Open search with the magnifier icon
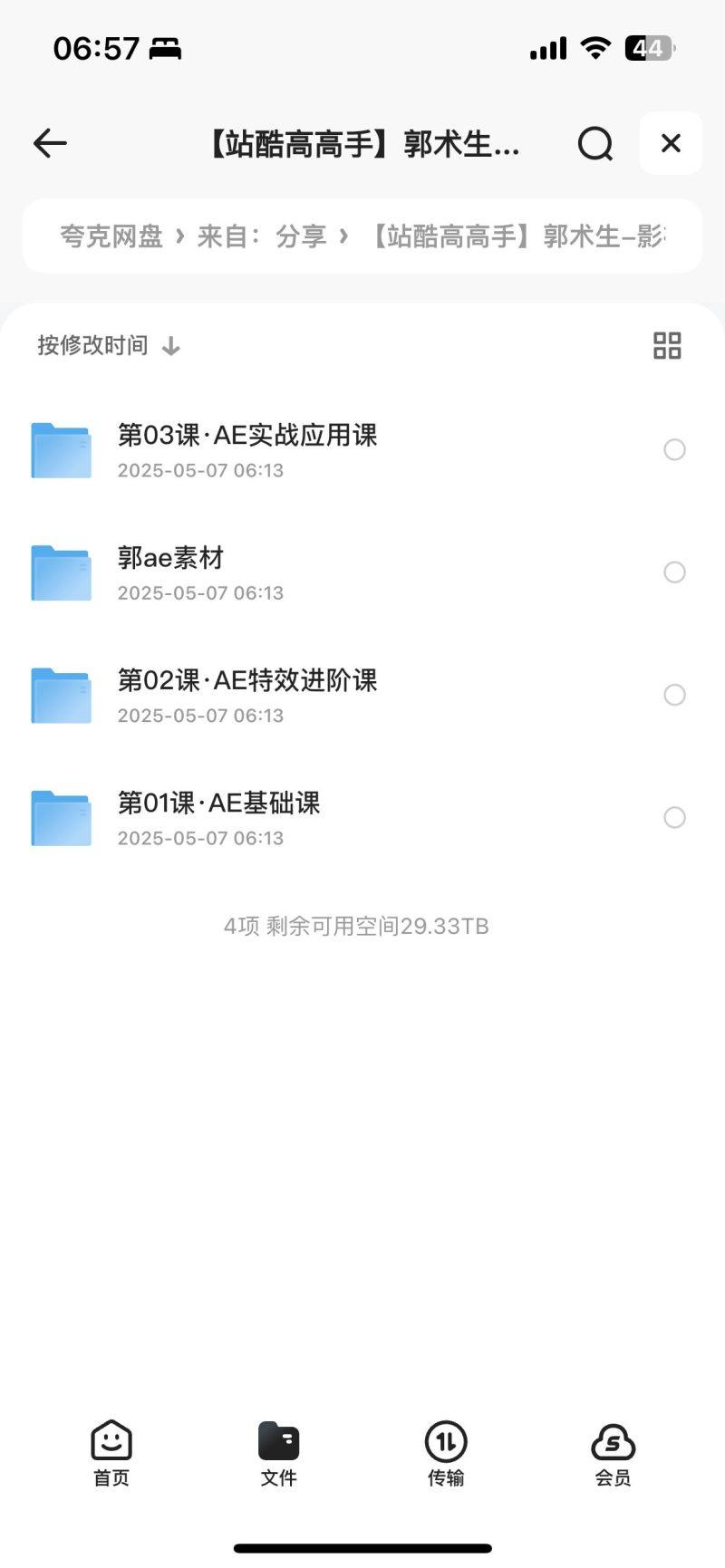The width and height of the screenshot is (725, 1568). pyautogui.click(x=595, y=143)
